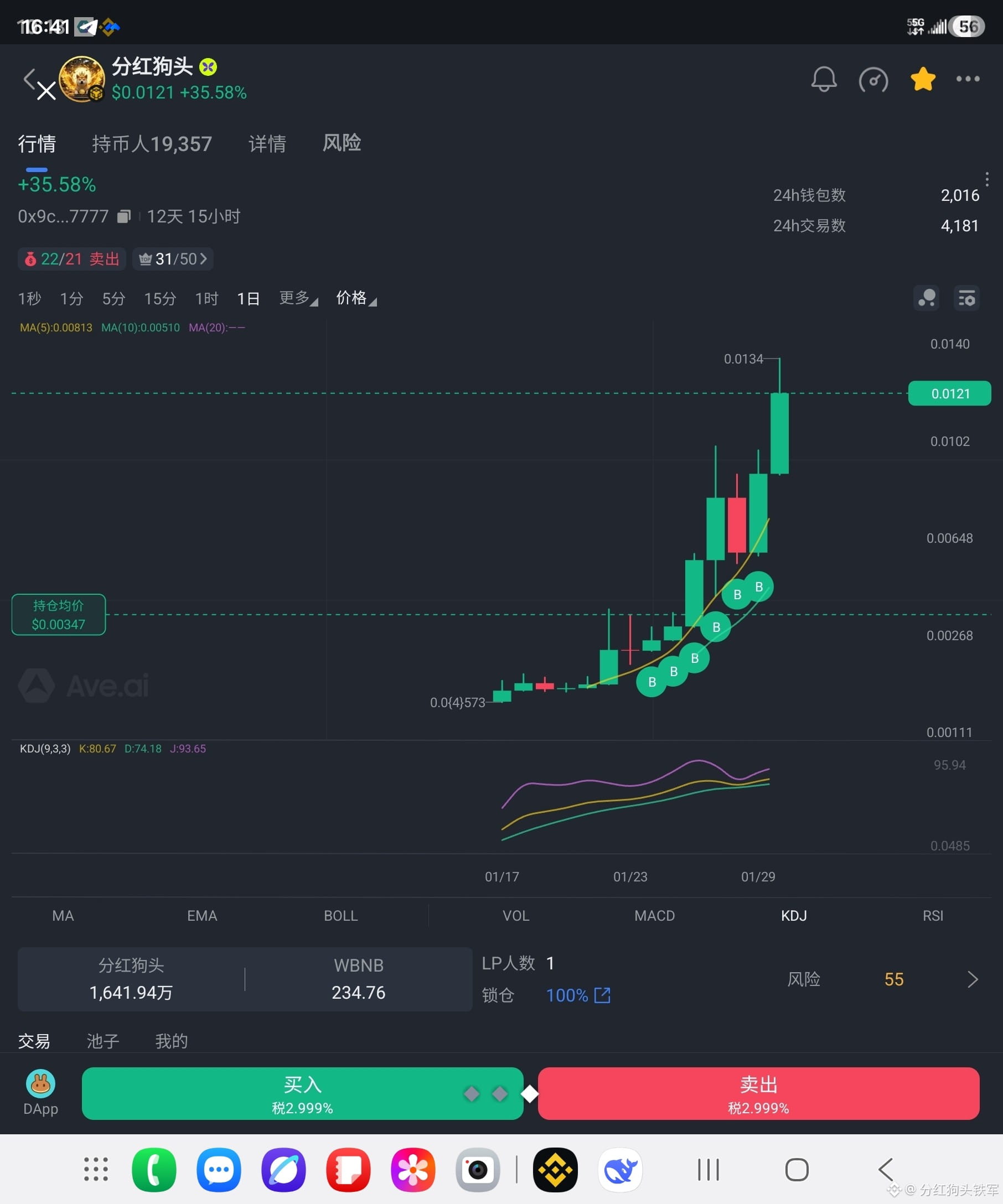Open the three-dot overflow menu
Viewport: 1003px width, 1204px height.
click(x=968, y=79)
